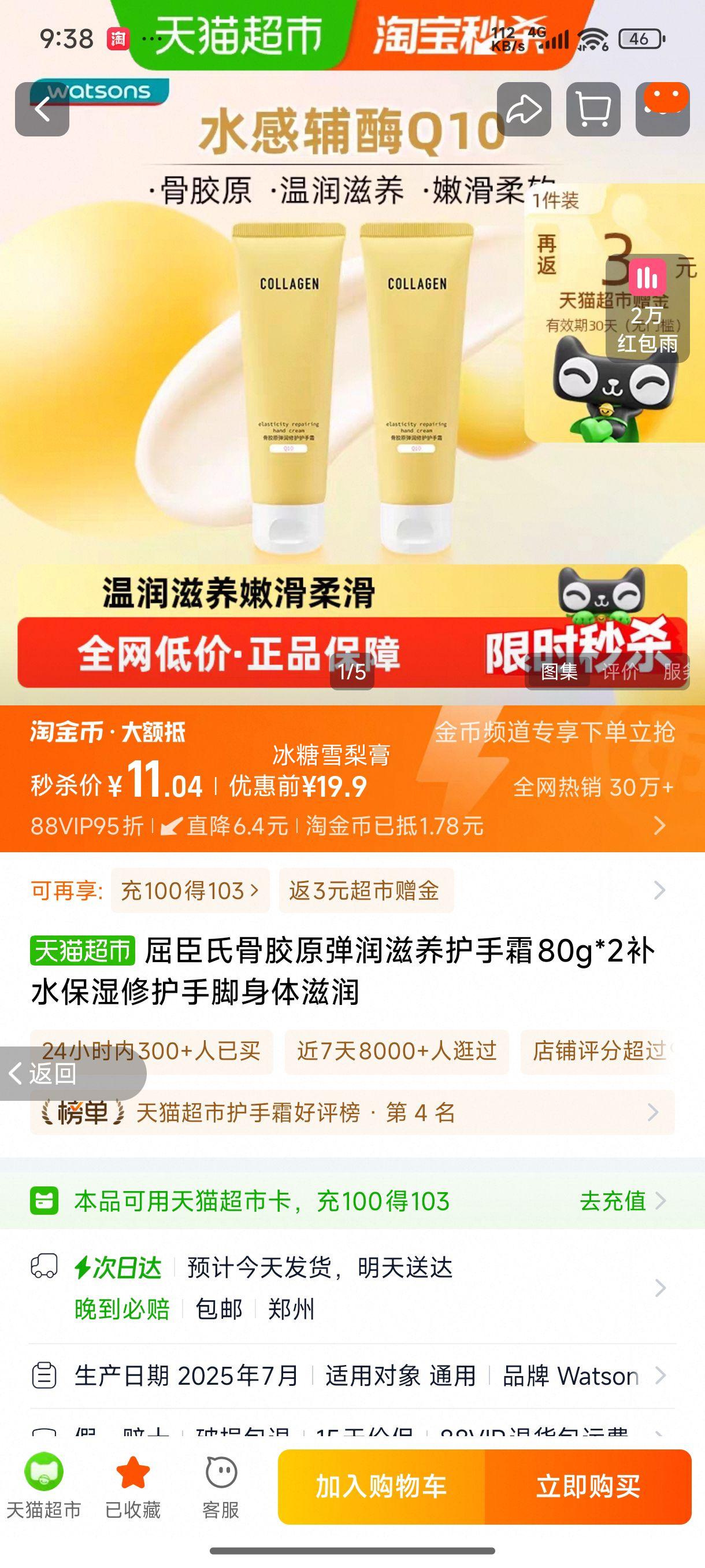The width and height of the screenshot is (705, 1568).
Task: Switch to the 评价 tab on image
Action: (620, 671)
